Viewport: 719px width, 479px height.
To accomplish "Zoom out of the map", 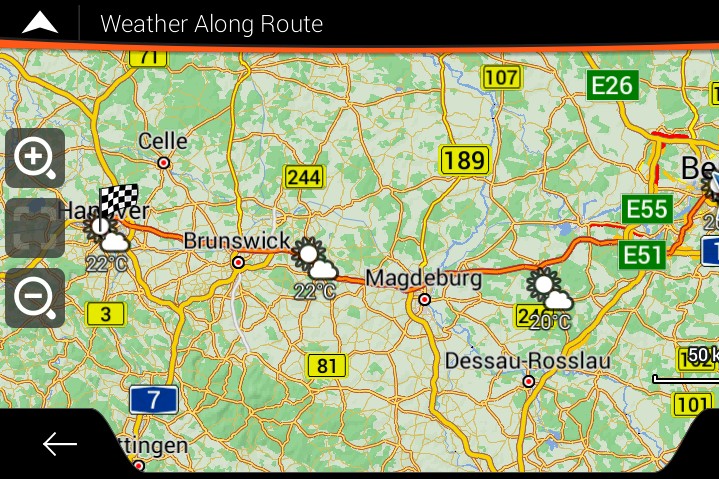I will pos(35,298).
